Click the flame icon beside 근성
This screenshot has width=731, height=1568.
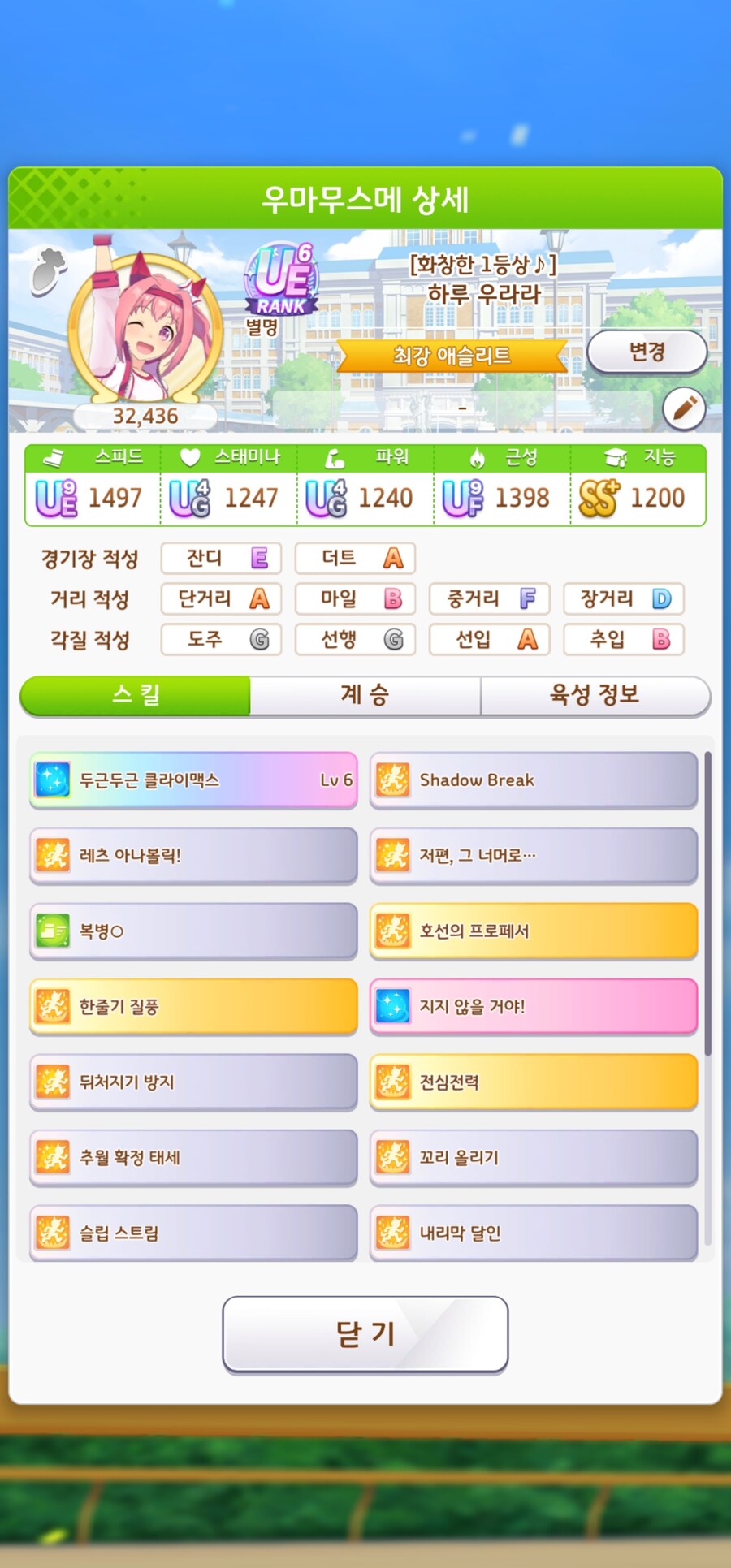coord(478,457)
